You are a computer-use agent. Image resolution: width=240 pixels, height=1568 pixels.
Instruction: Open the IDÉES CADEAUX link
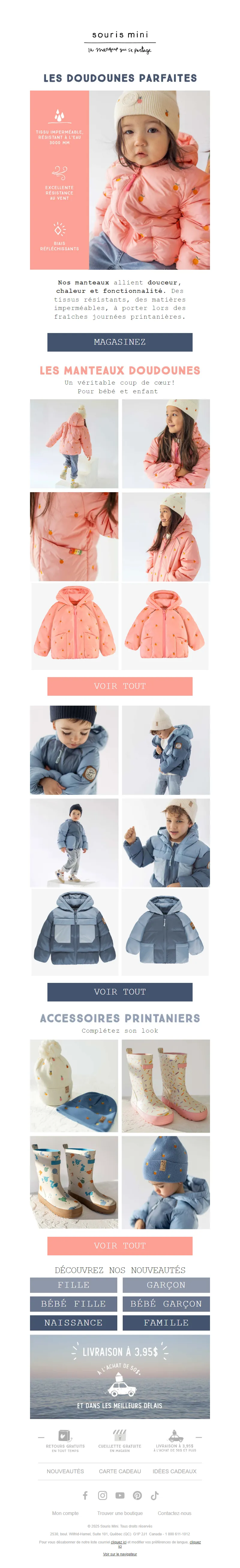pyautogui.click(x=174, y=1471)
